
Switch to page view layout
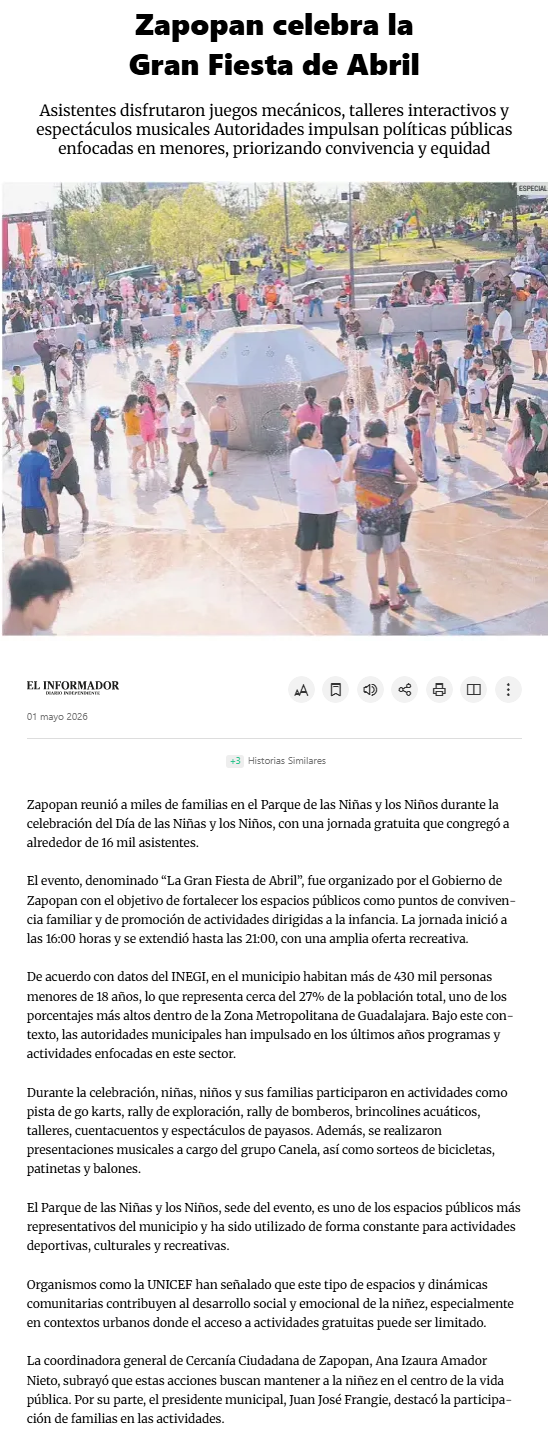pyautogui.click(x=474, y=689)
